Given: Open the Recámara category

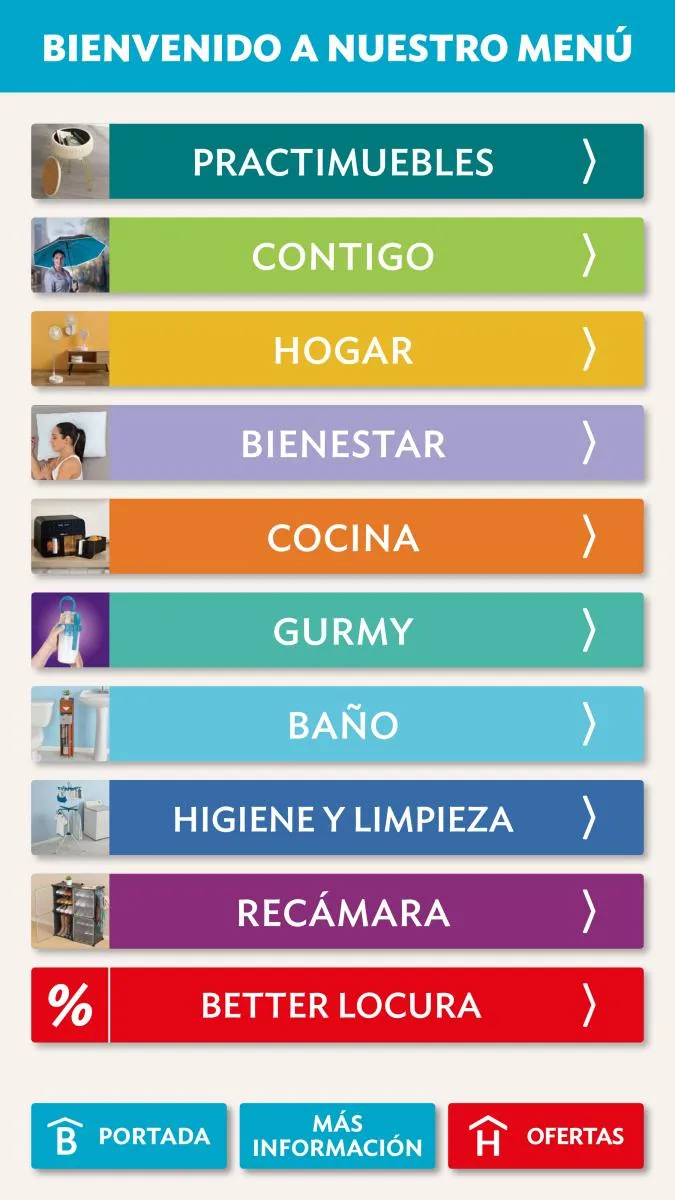Looking at the screenshot, I should pyautogui.click(x=337, y=912).
